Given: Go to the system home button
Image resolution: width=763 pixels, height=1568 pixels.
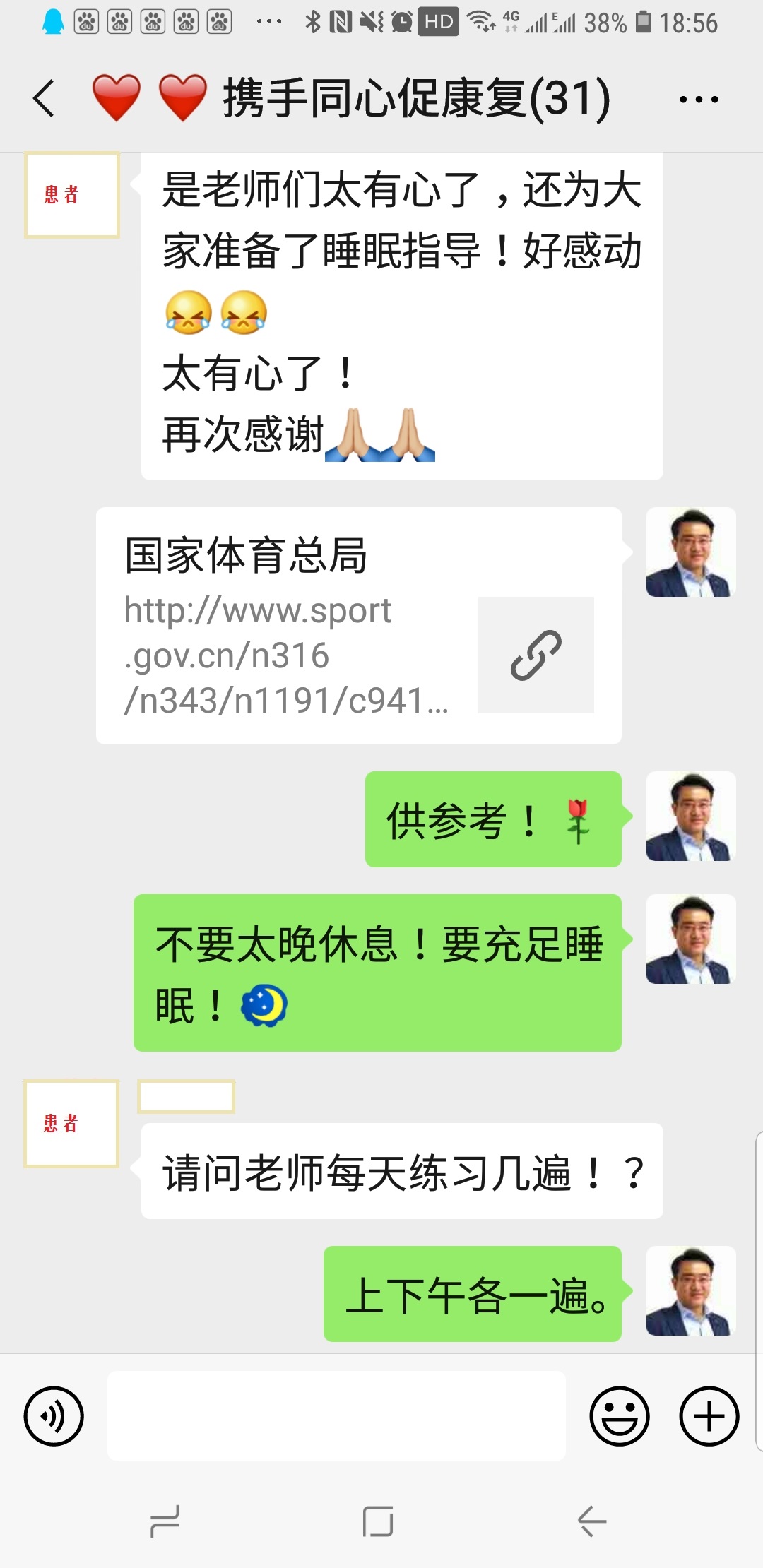Looking at the screenshot, I should 378,1521.
